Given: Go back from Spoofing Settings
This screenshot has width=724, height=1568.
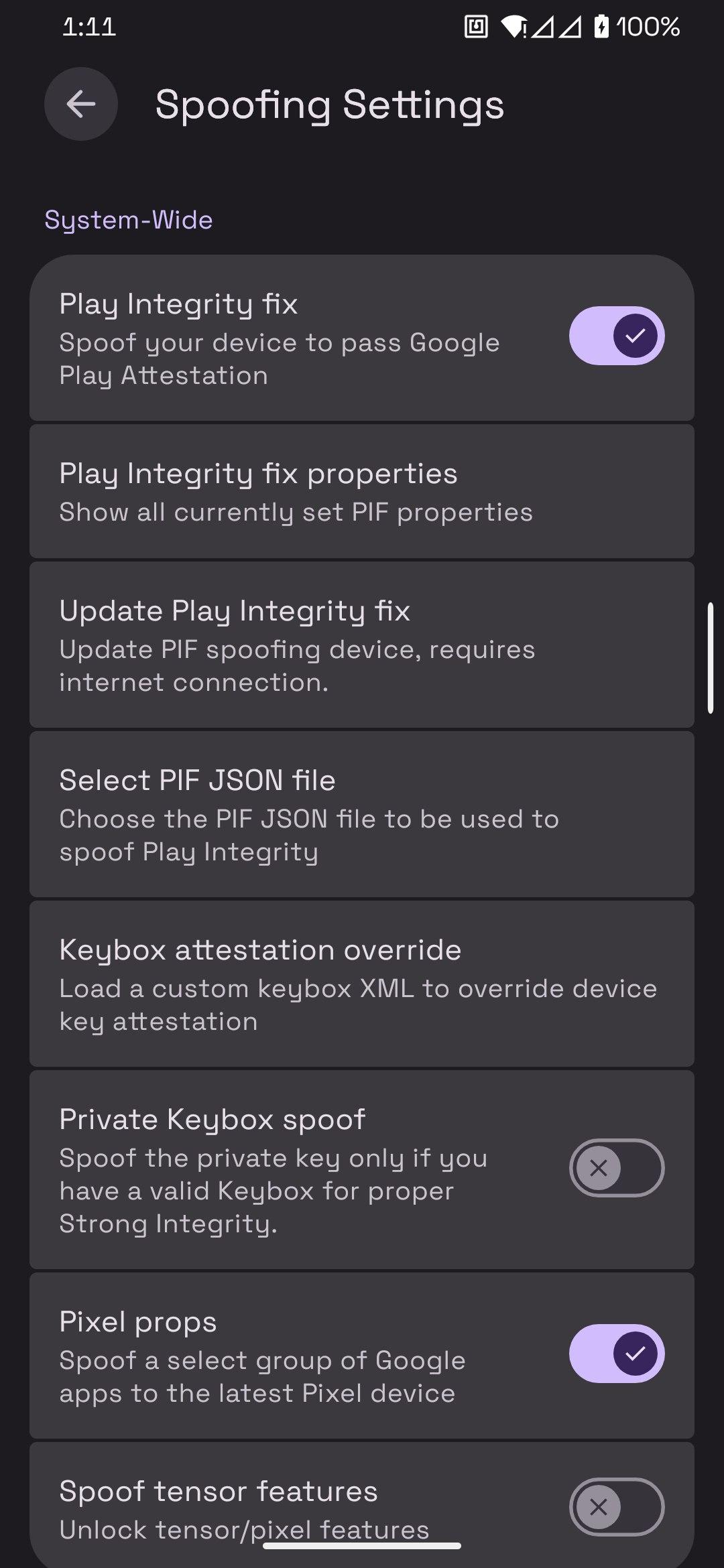Looking at the screenshot, I should [81, 104].
